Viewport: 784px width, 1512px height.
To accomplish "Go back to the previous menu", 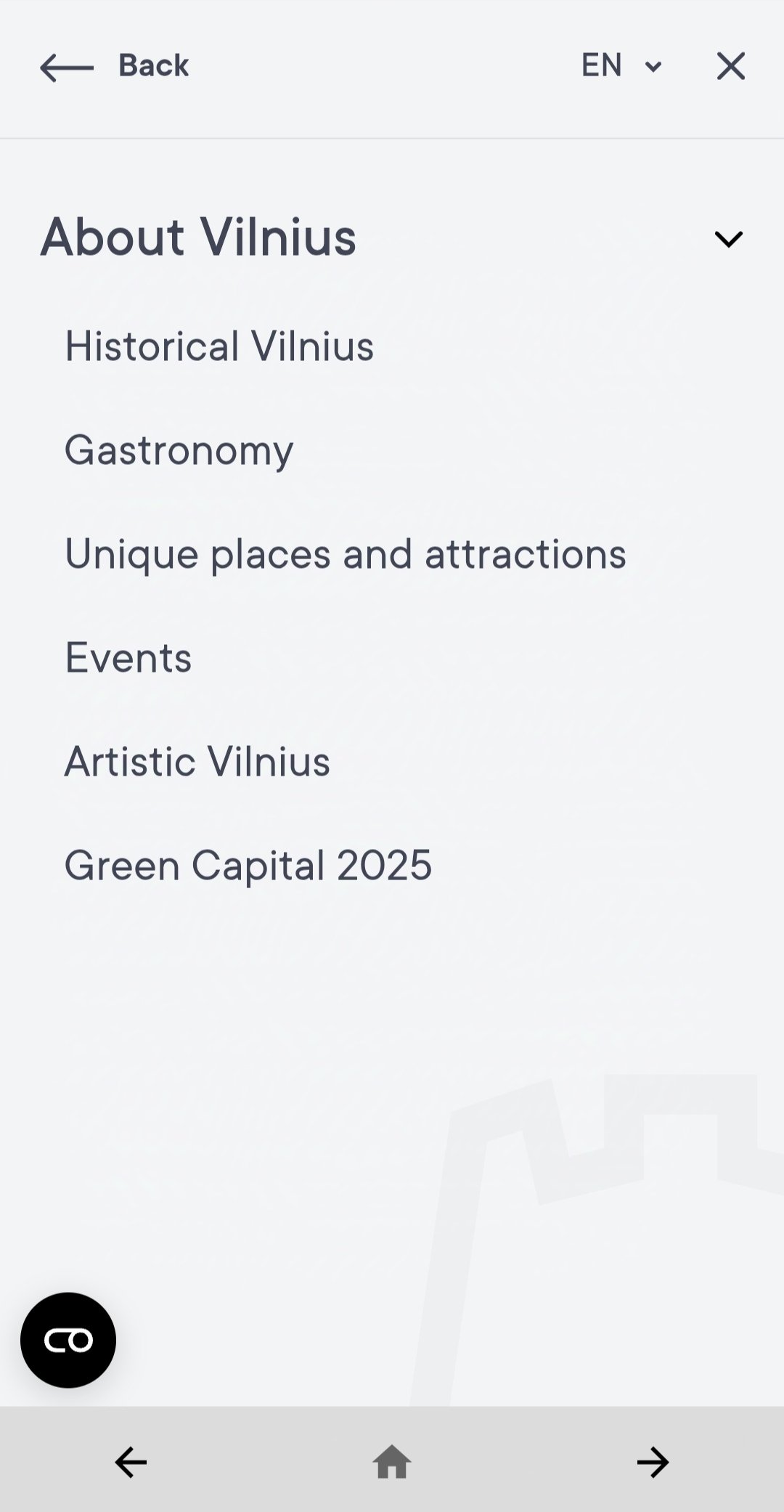I will point(114,67).
